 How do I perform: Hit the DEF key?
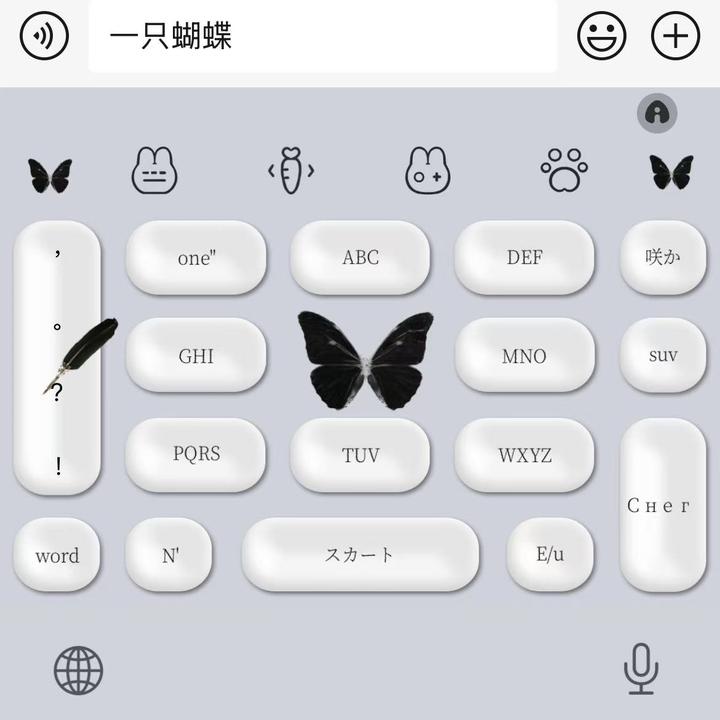click(x=524, y=258)
